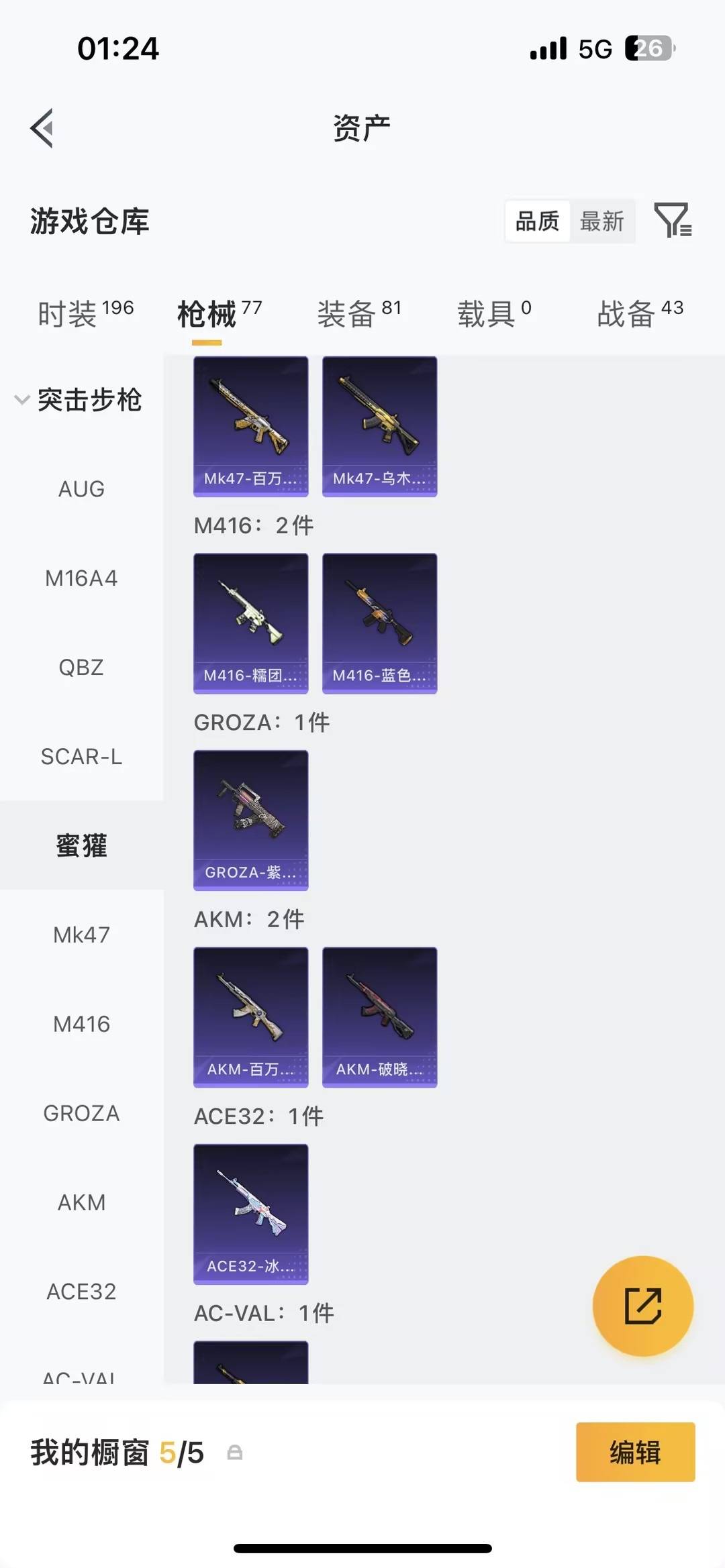Tap the yellow share floating button
725x1568 pixels.
click(x=642, y=1306)
